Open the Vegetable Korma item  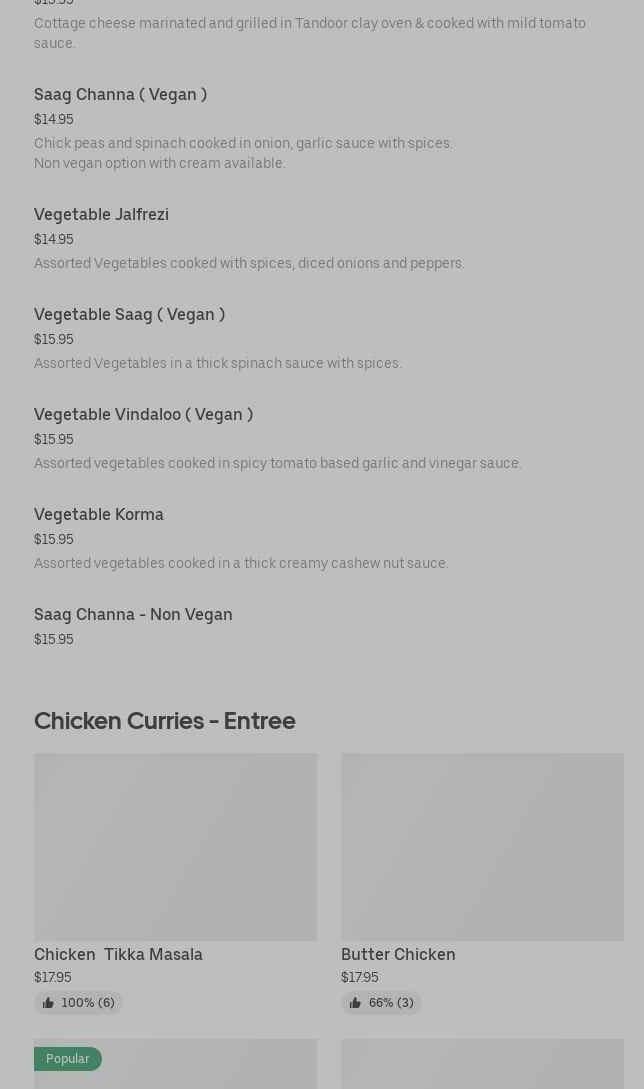[99, 515]
